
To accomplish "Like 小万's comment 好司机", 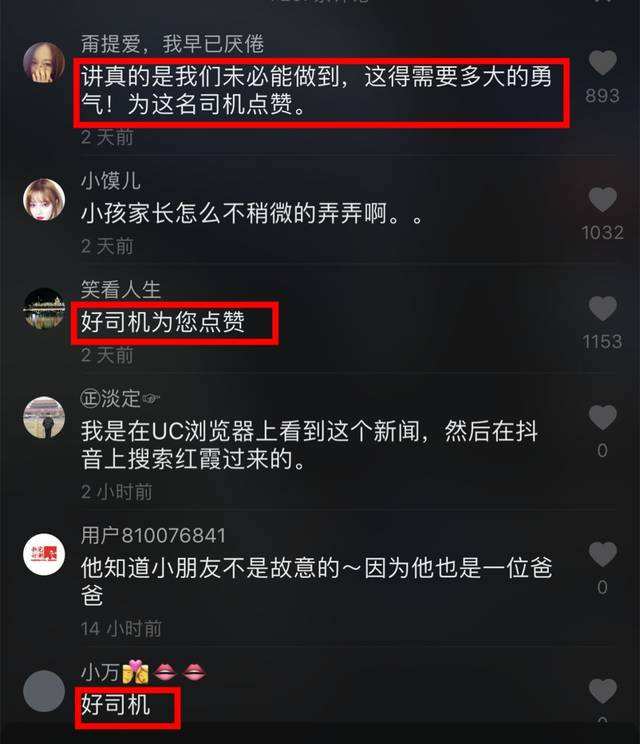I will pos(602,690).
